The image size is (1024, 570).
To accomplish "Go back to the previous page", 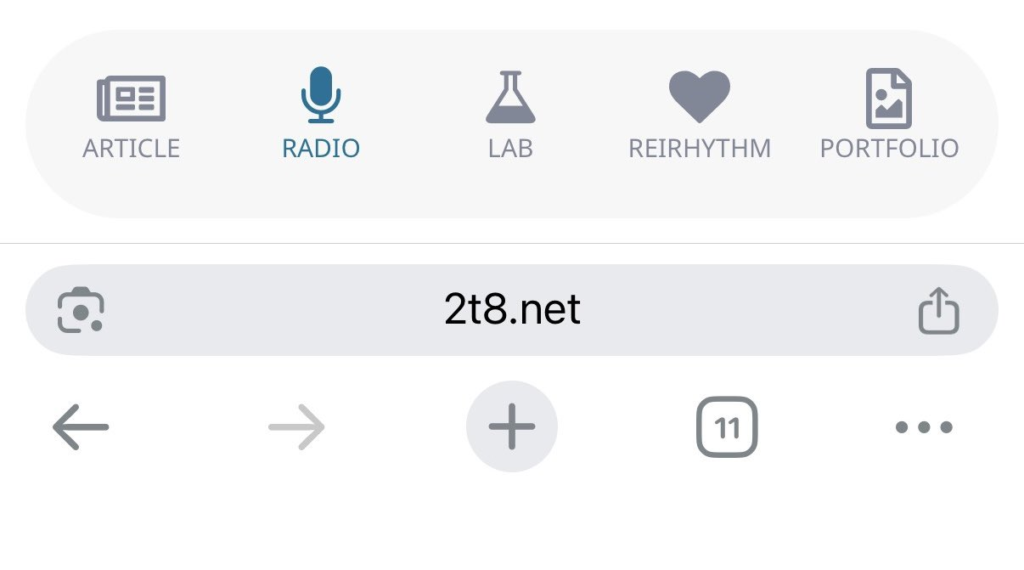I will click(x=81, y=428).
